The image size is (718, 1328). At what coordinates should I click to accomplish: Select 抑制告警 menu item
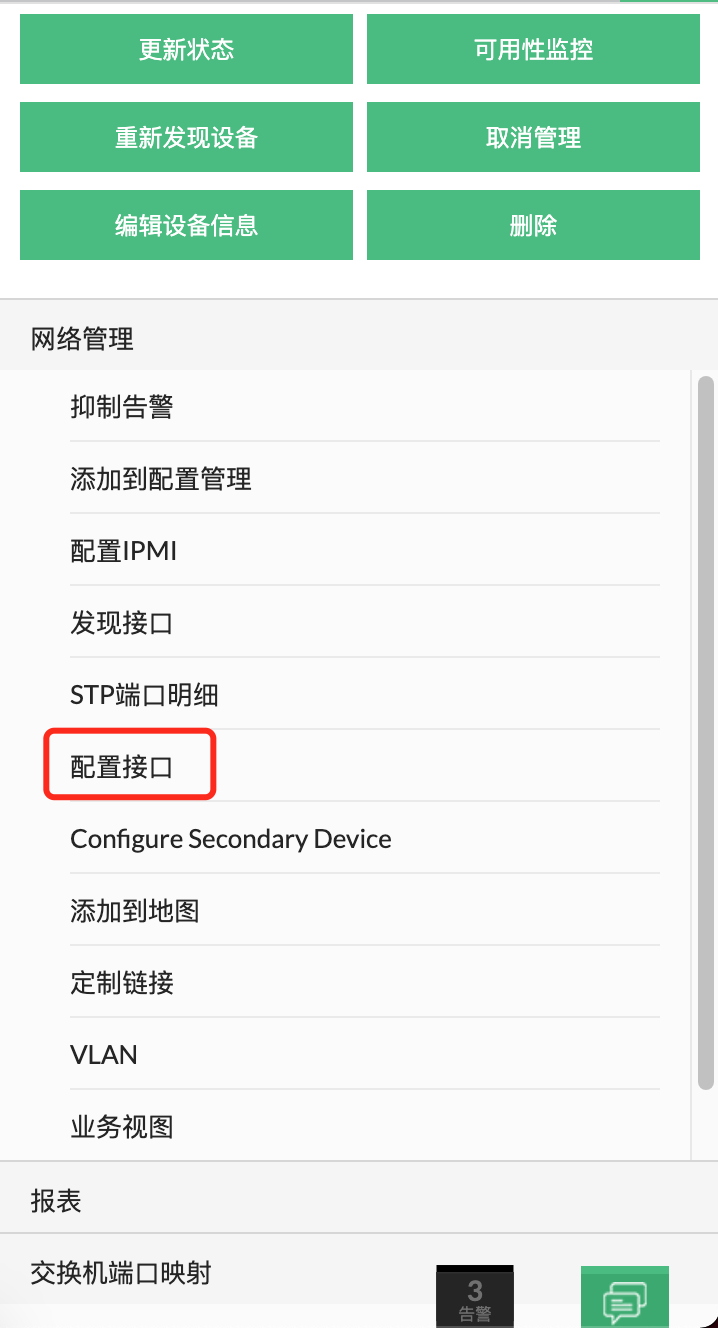[365, 407]
